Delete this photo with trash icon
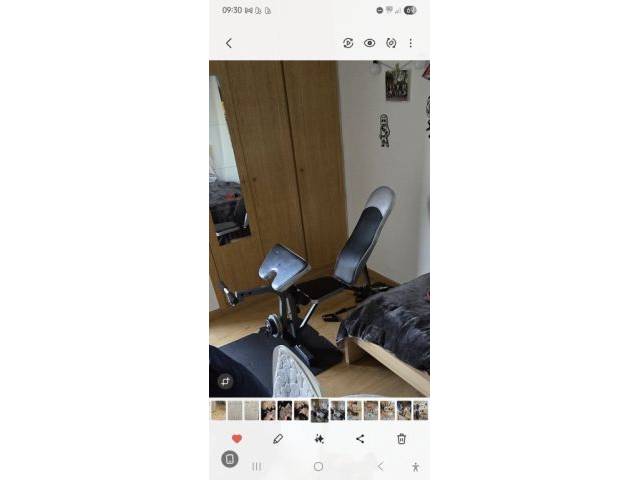The width and height of the screenshot is (640, 480). coord(401,438)
